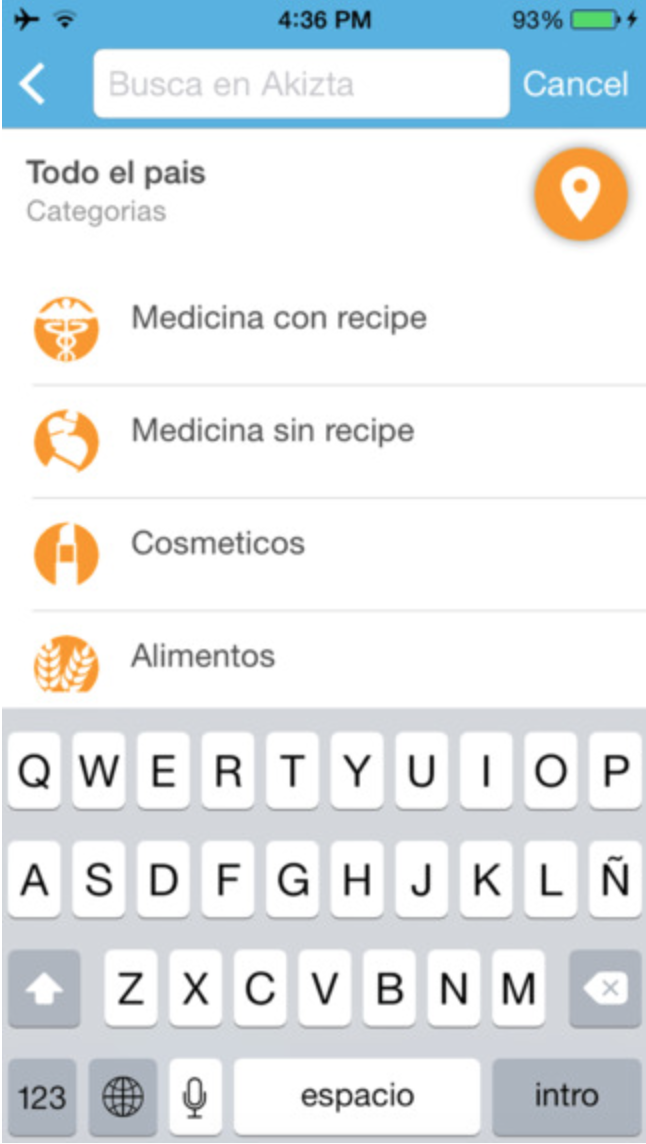Switch the keyboard to numbers with 123
Screen dimensions: 646x1144
[42, 1098]
